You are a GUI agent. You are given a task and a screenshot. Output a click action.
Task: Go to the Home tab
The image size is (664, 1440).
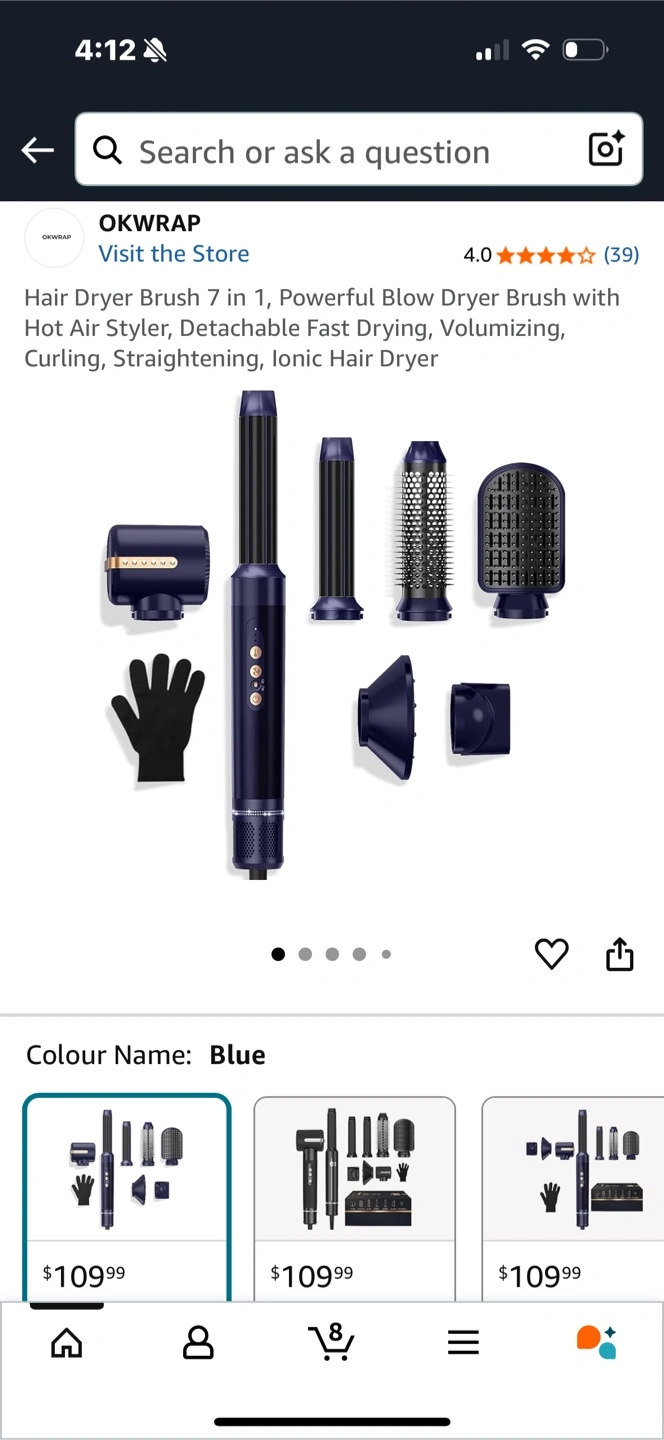67,1343
